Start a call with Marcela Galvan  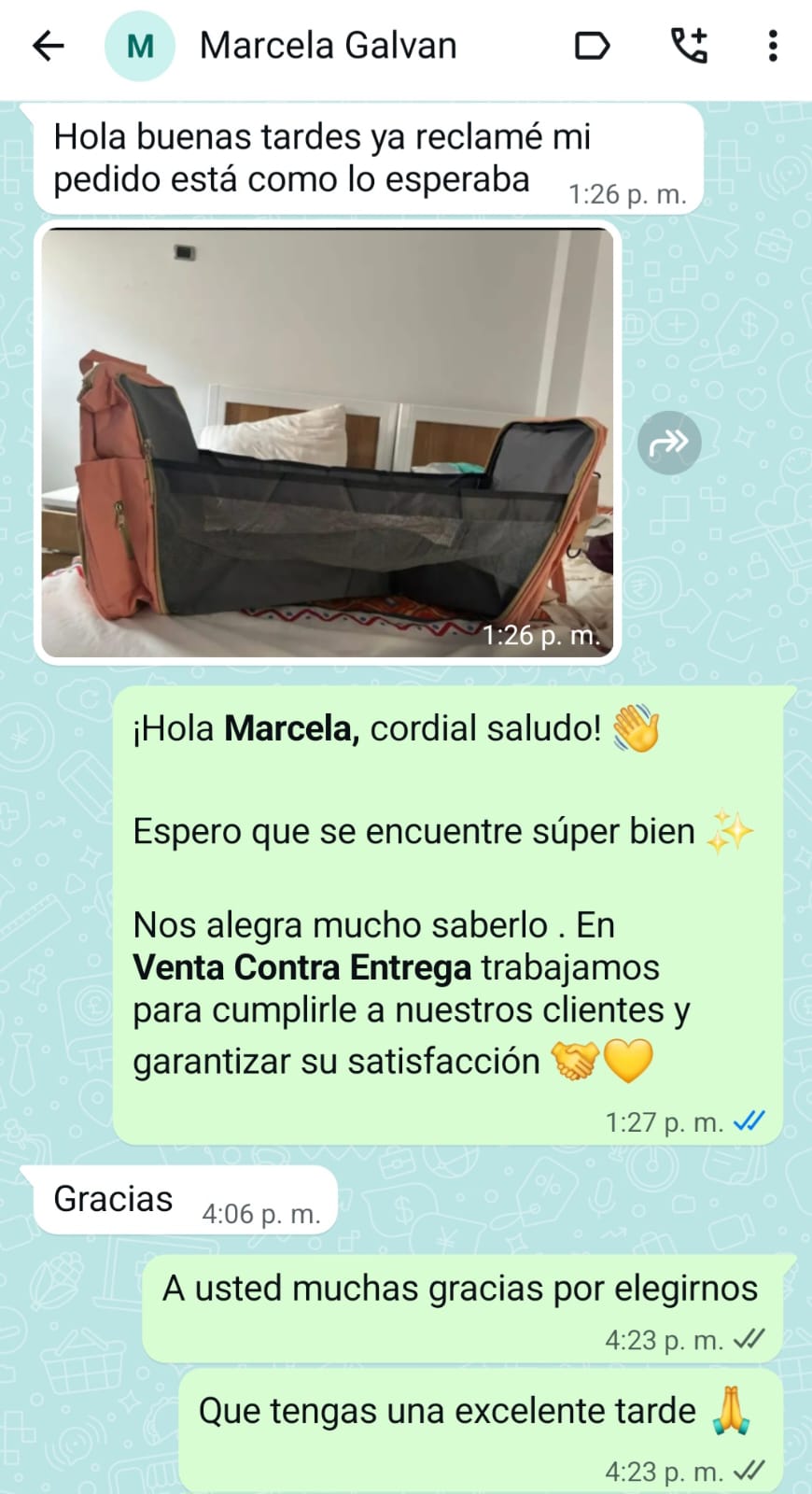[689, 46]
